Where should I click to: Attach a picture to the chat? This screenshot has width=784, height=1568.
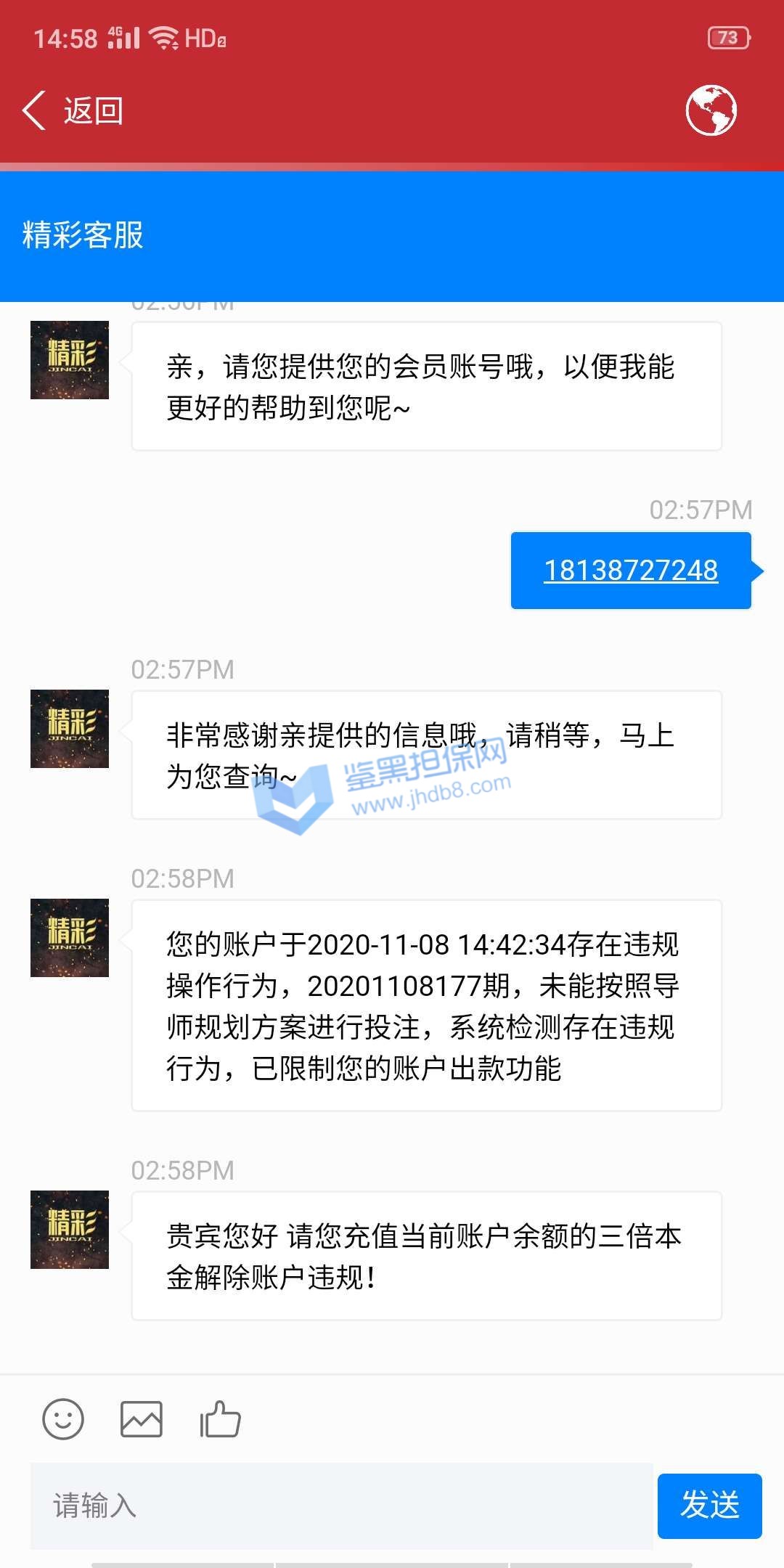point(141,1418)
